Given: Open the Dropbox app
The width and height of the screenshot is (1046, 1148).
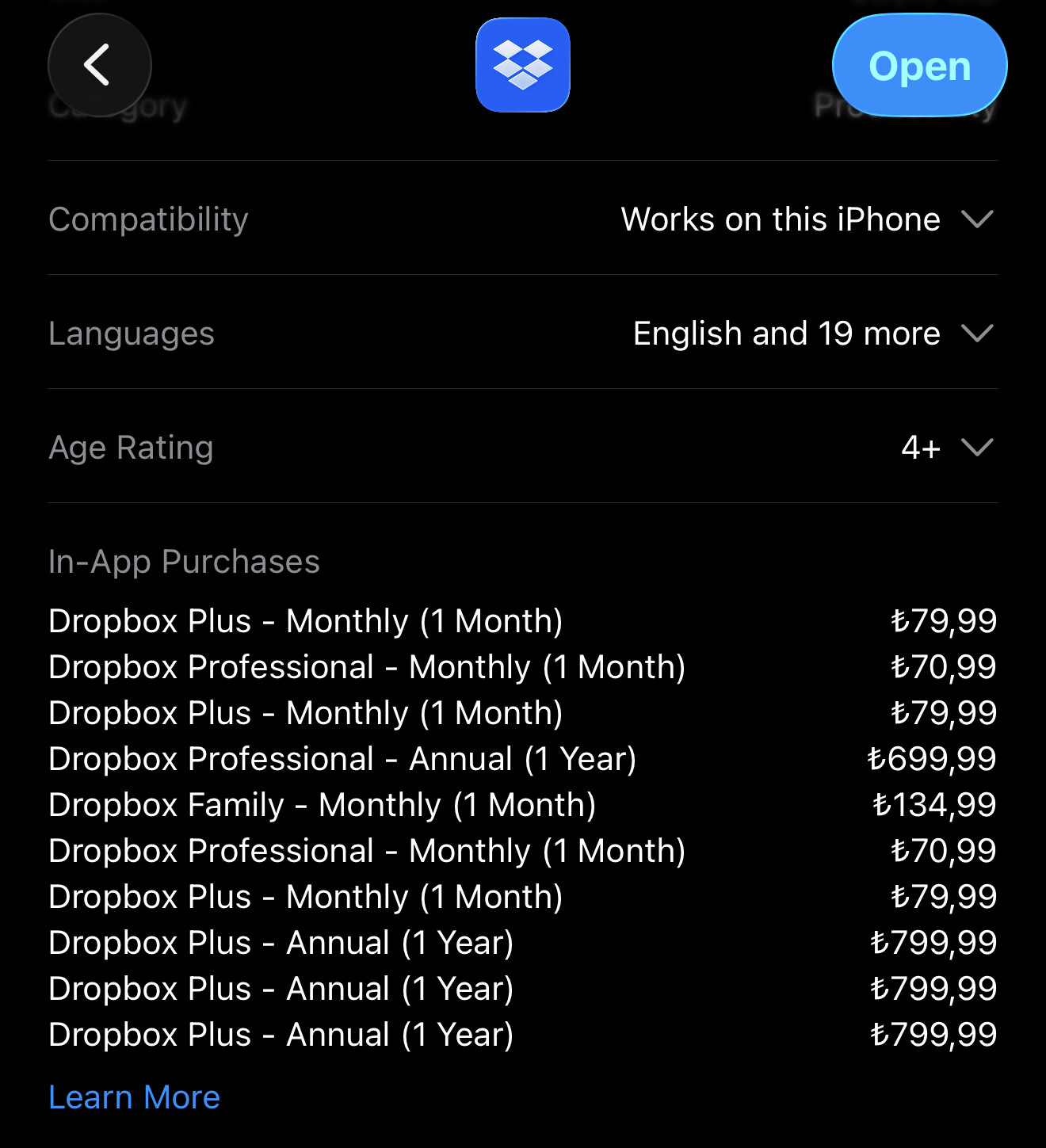Looking at the screenshot, I should [x=918, y=67].
